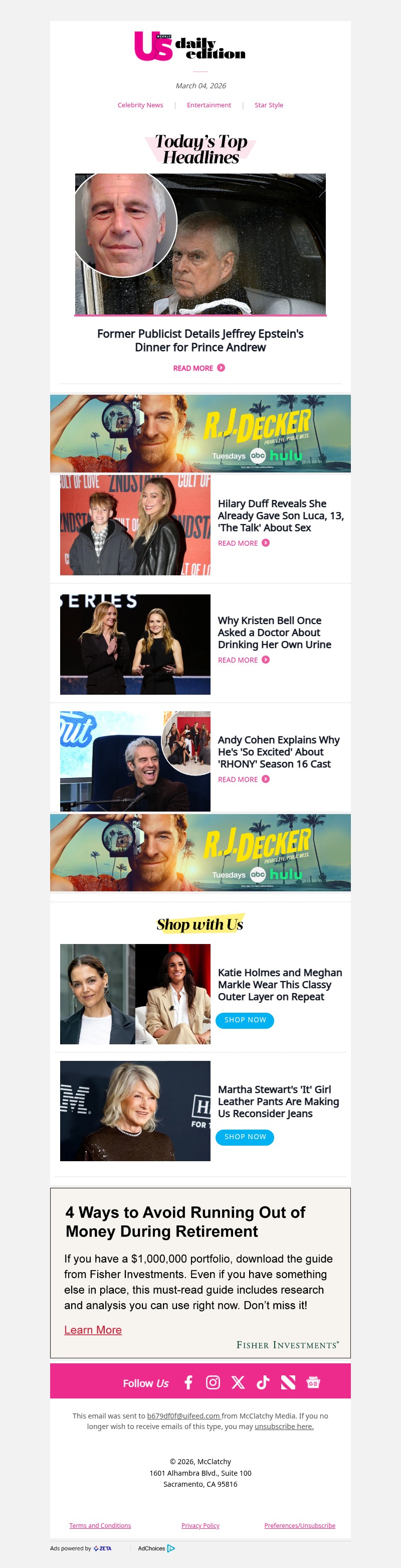
Task: Open the Celebrity News link
Action: (140, 105)
